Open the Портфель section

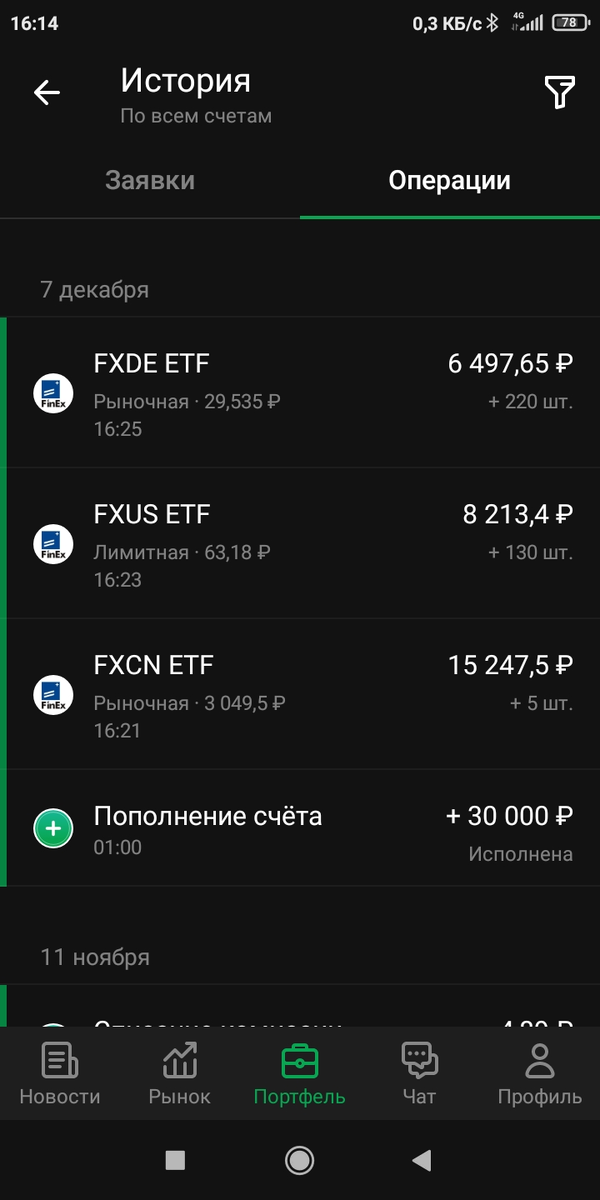[299, 1073]
